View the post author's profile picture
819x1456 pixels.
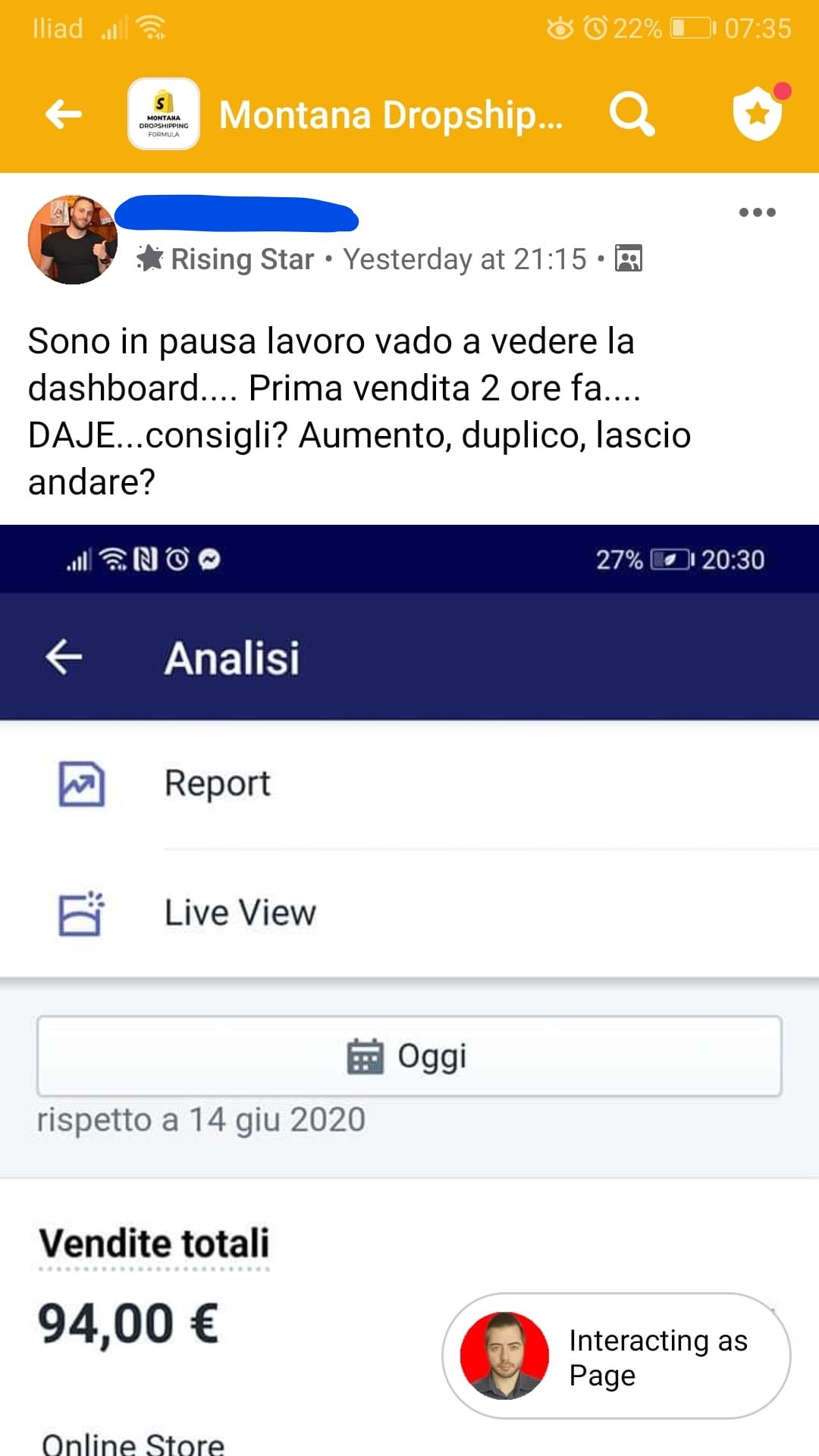click(73, 240)
